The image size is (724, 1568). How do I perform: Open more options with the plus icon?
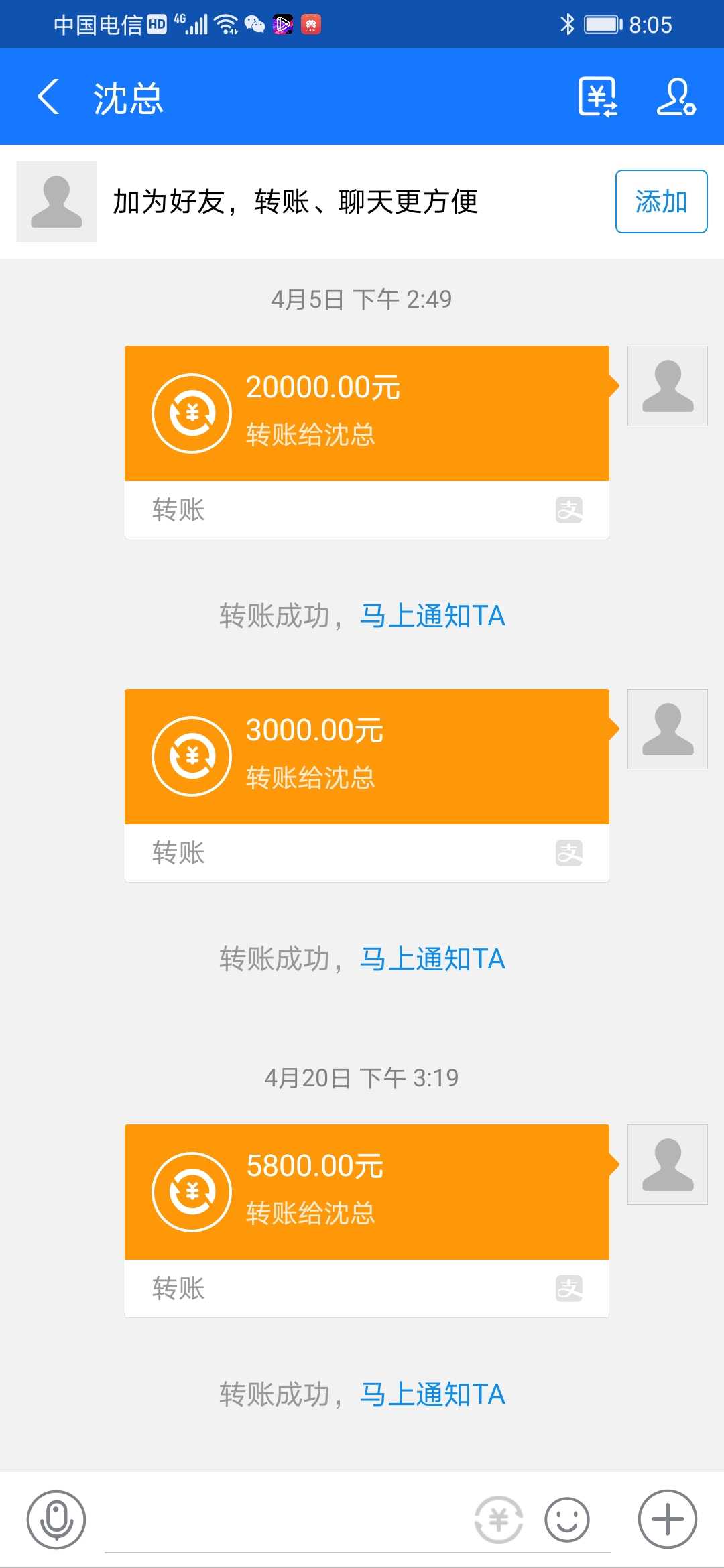(x=667, y=1520)
